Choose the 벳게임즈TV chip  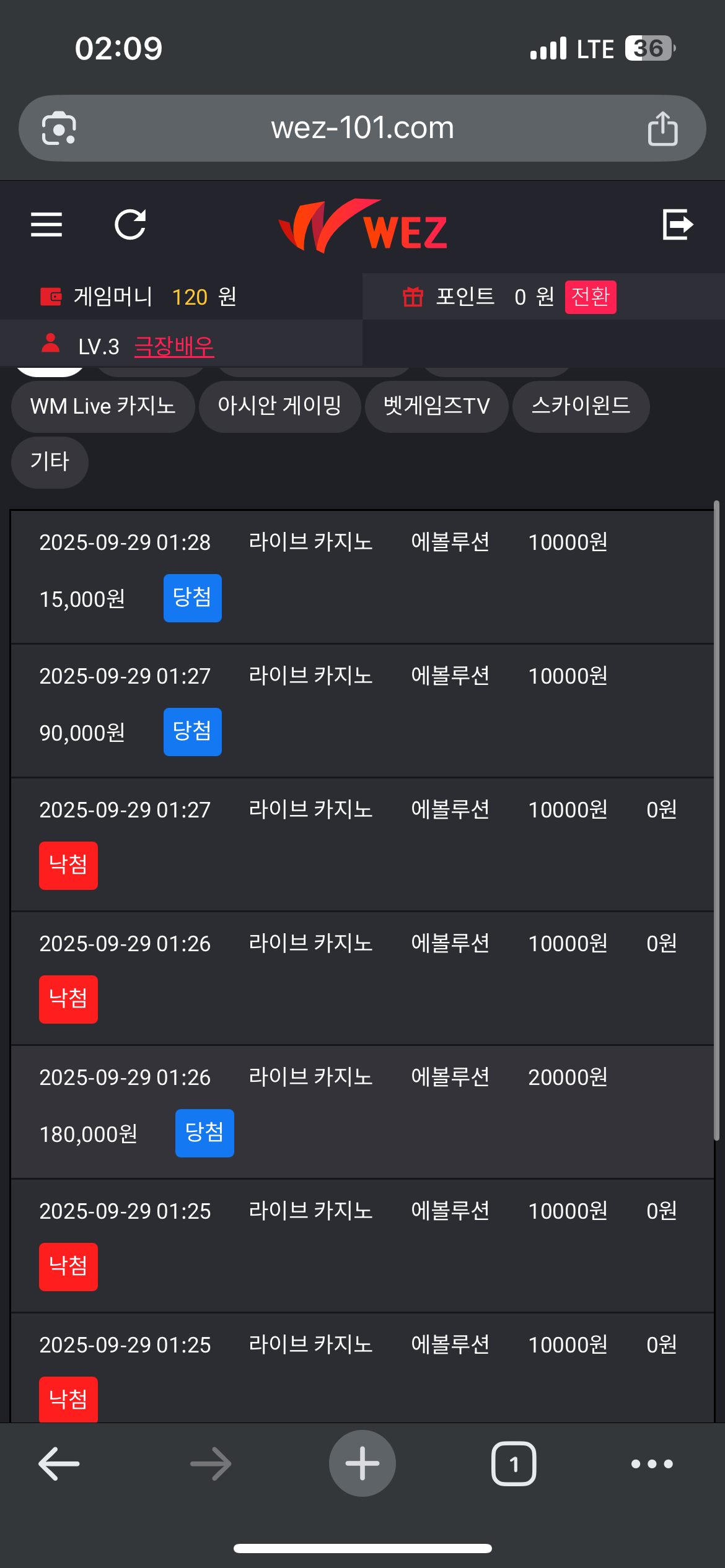point(436,406)
